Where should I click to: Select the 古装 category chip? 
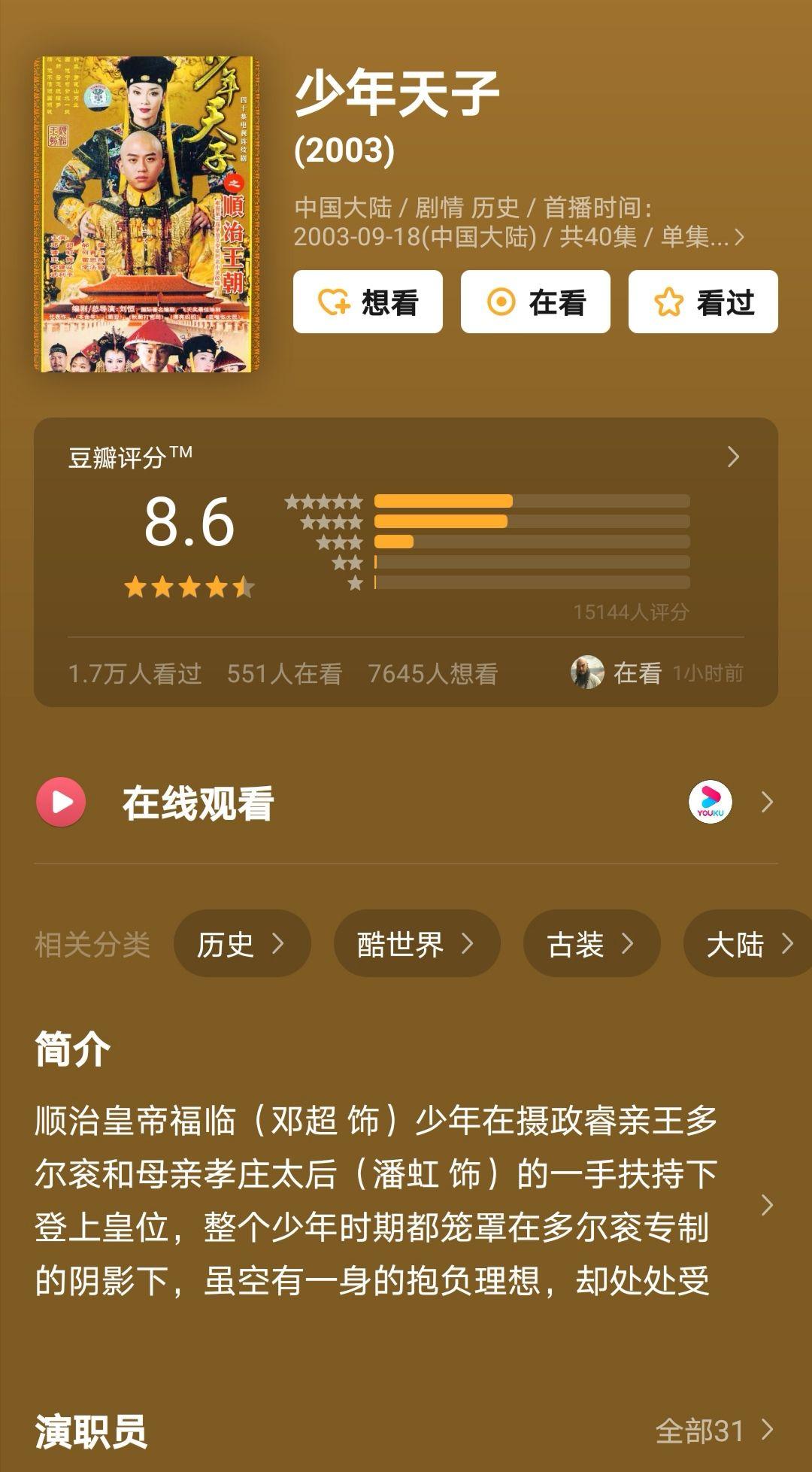pyautogui.click(x=591, y=944)
